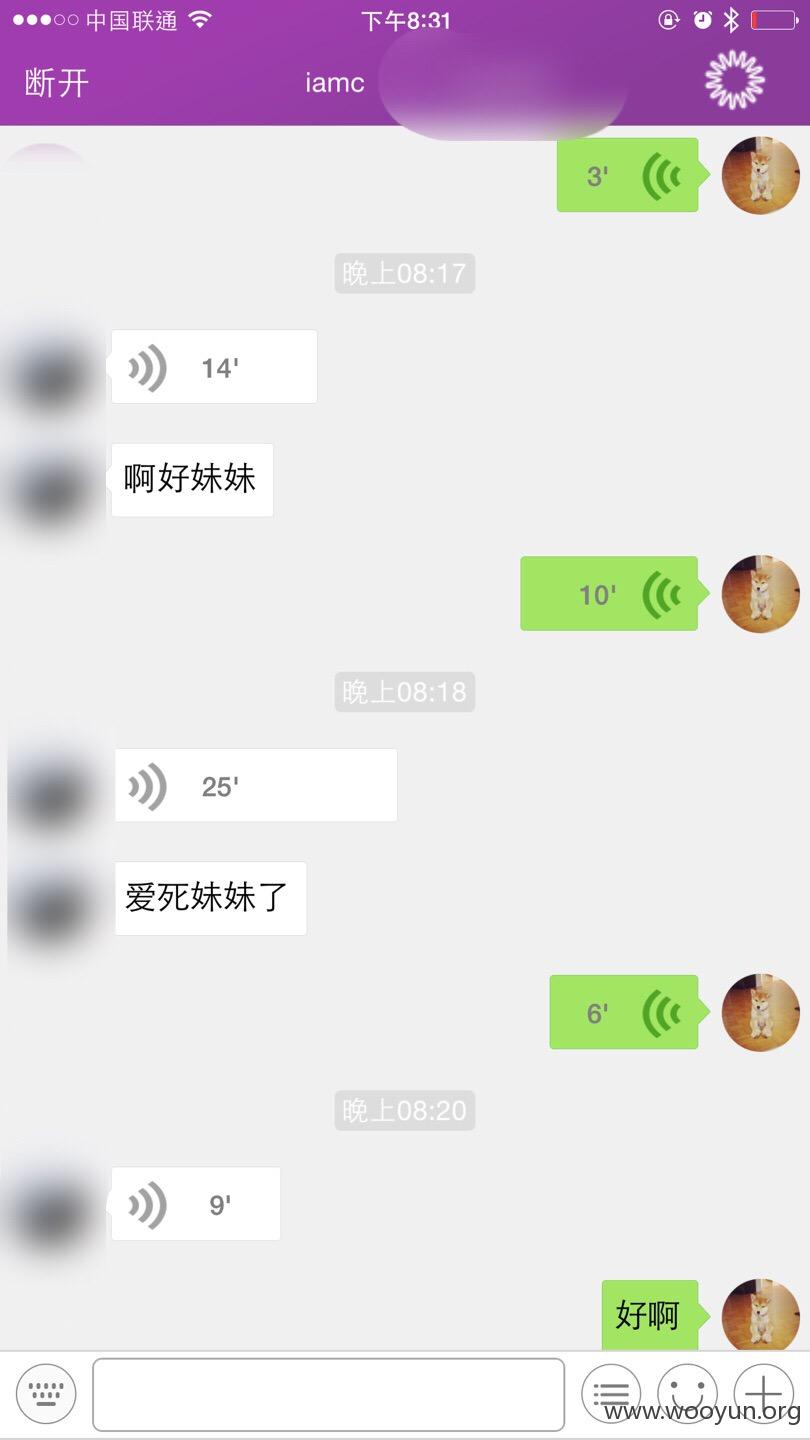This screenshot has width=810, height=1440.
Task: Tap 断开 to disconnect the chat
Action: [57, 82]
